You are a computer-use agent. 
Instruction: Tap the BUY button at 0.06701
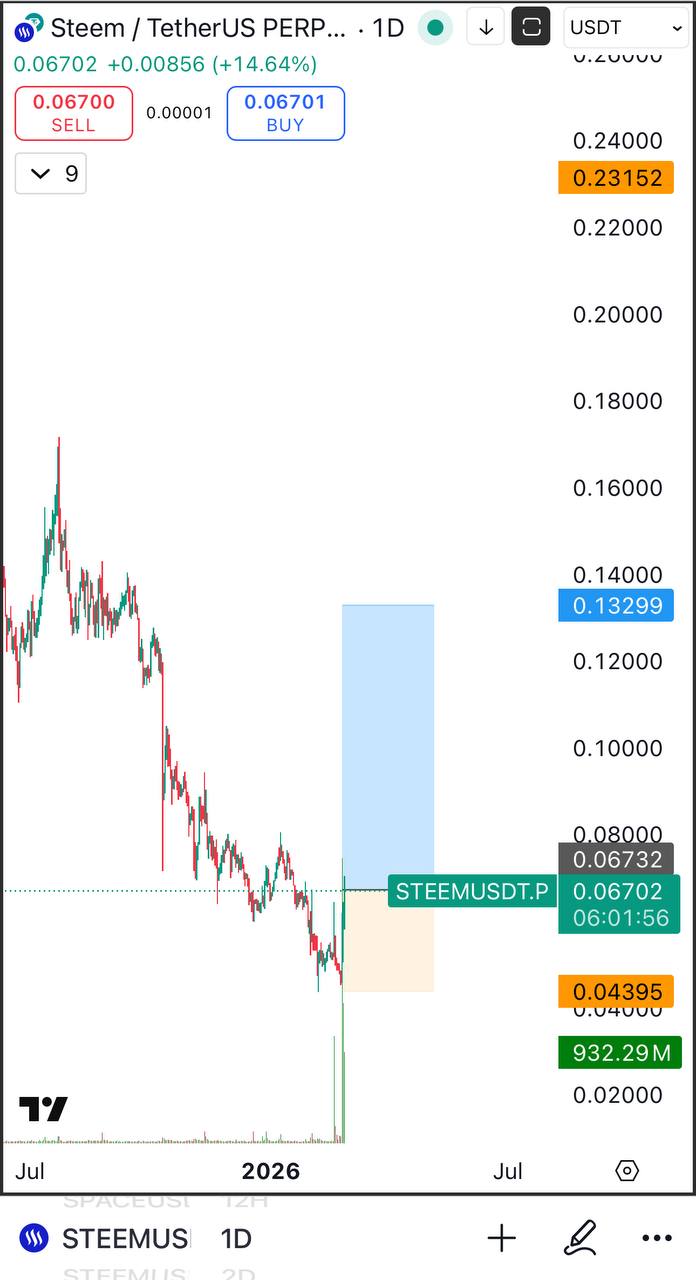(285, 113)
